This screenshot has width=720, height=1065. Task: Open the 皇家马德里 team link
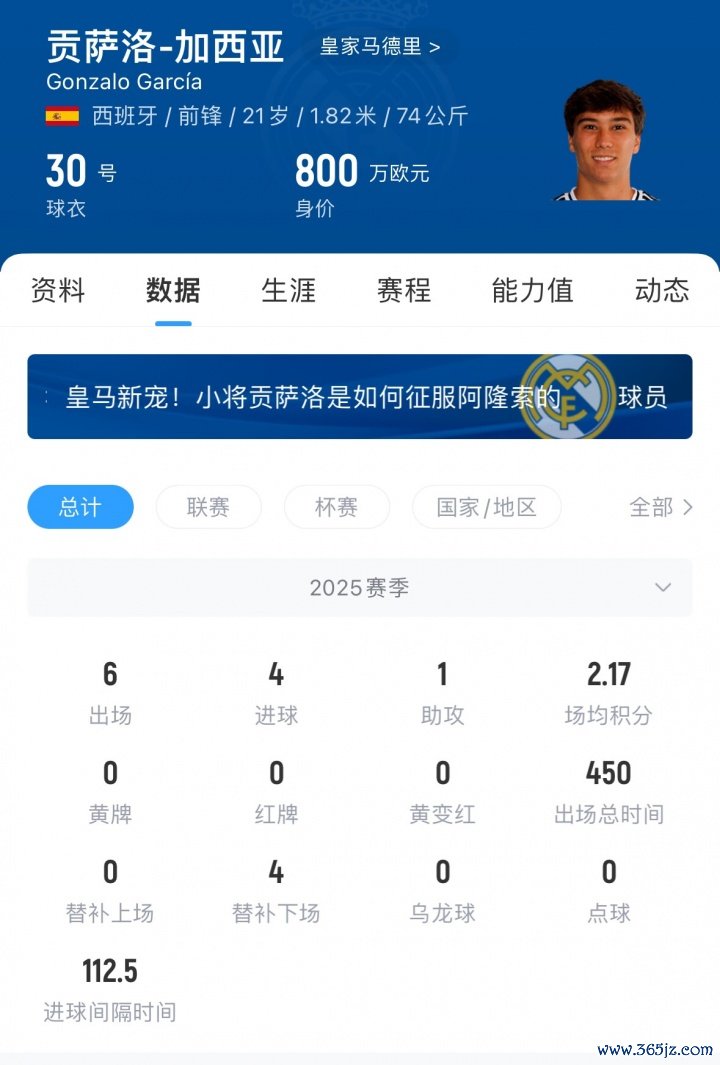[380, 46]
